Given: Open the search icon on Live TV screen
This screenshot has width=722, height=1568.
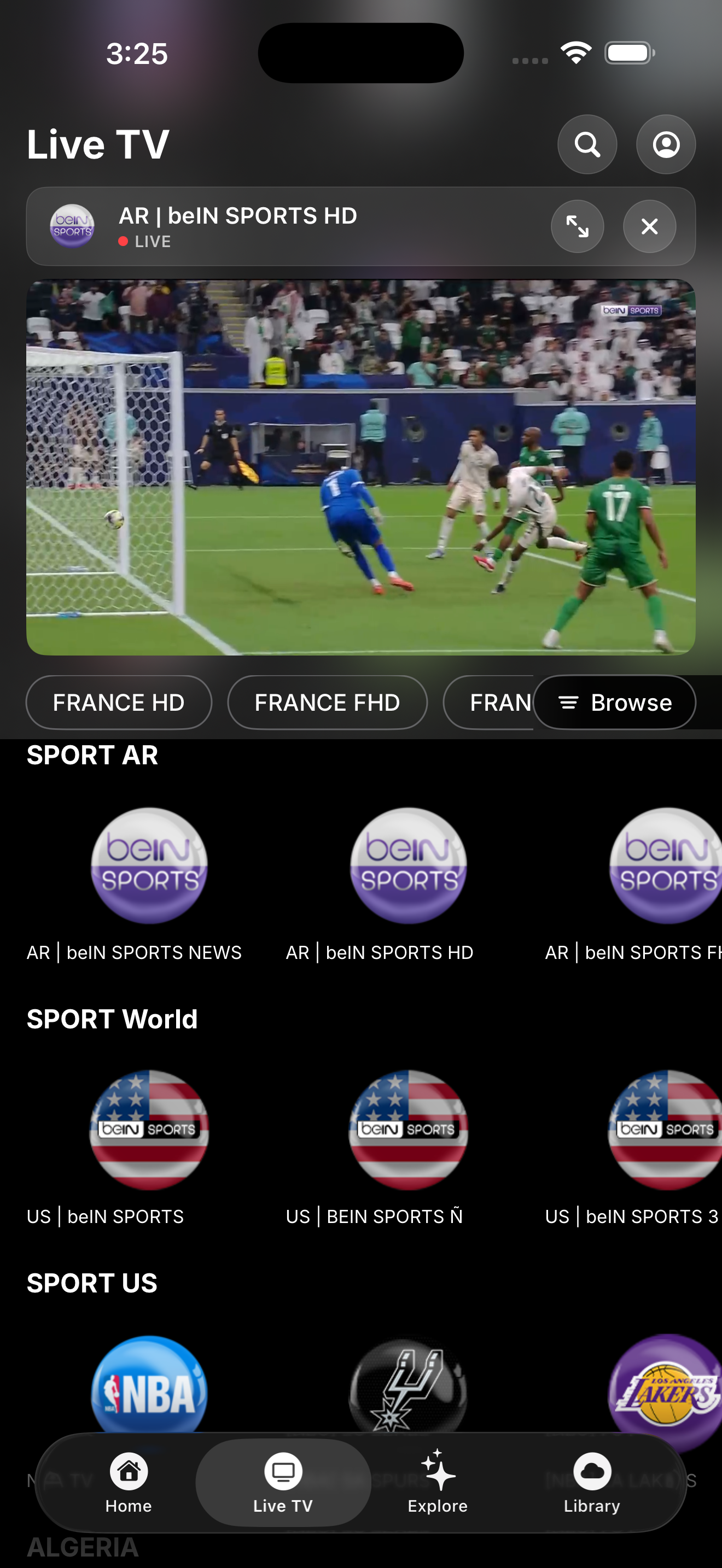Looking at the screenshot, I should pyautogui.click(x=586, y=144).
